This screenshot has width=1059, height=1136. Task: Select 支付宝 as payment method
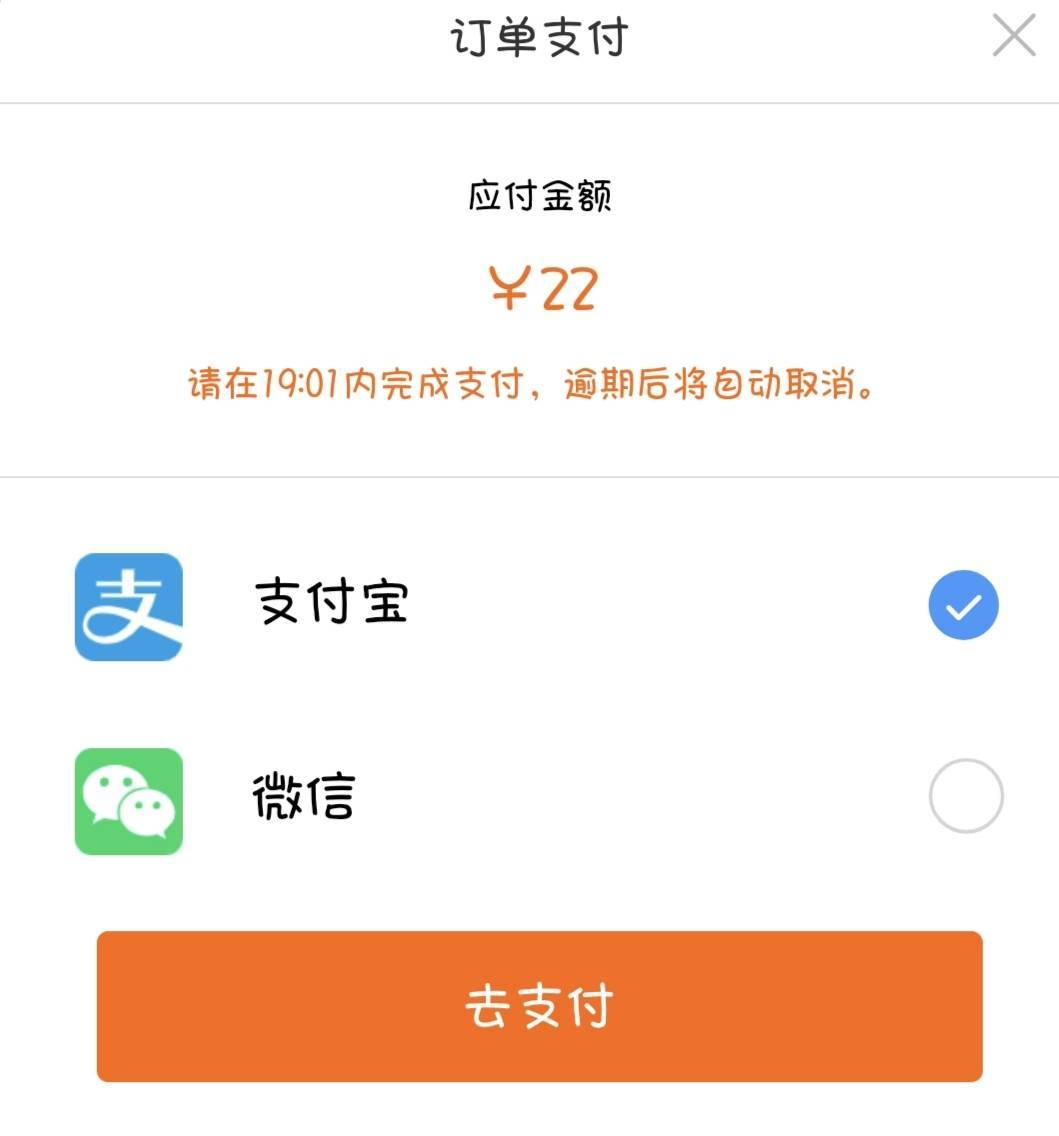[x=963, y=605]
